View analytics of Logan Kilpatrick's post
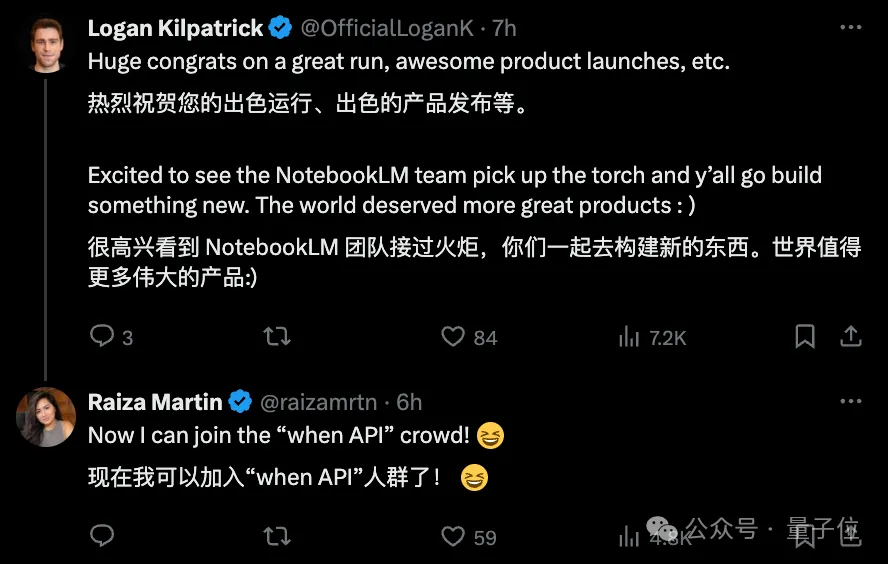 click(629, 336)
